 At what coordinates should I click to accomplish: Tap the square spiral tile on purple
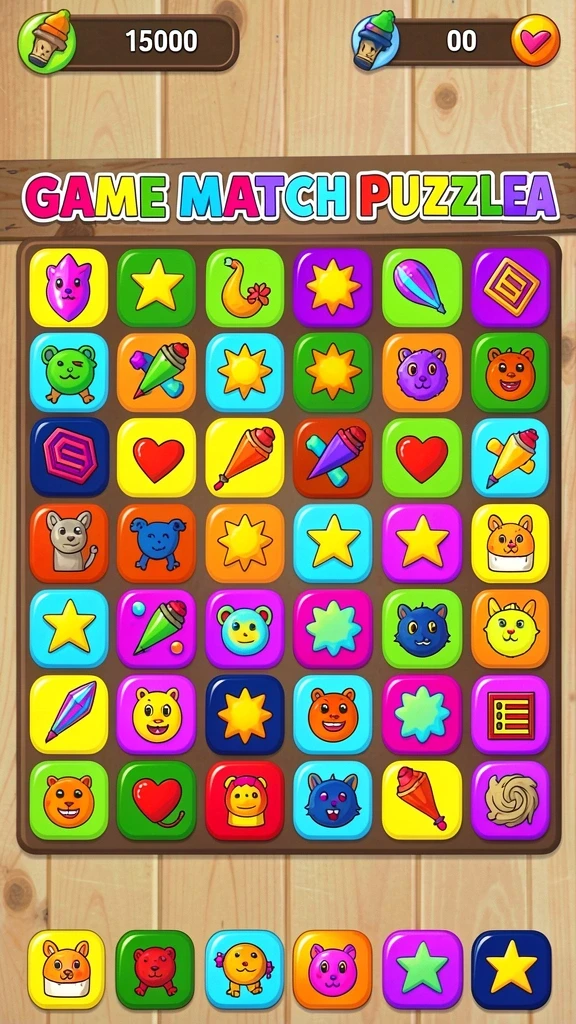pyautogui.click(x=510, y=287)
